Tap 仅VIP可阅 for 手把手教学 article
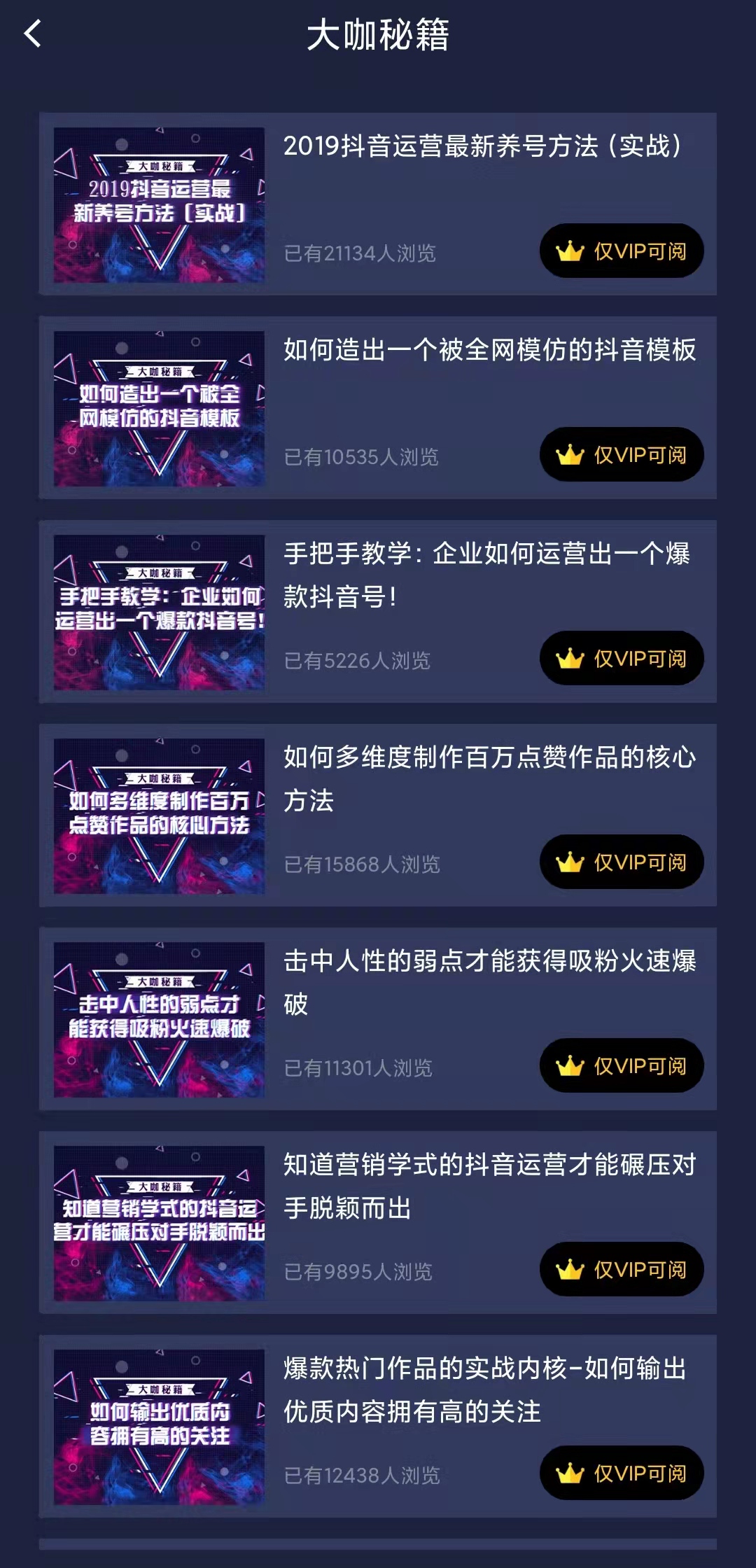The image size is (756, 1568). (621, 659)
